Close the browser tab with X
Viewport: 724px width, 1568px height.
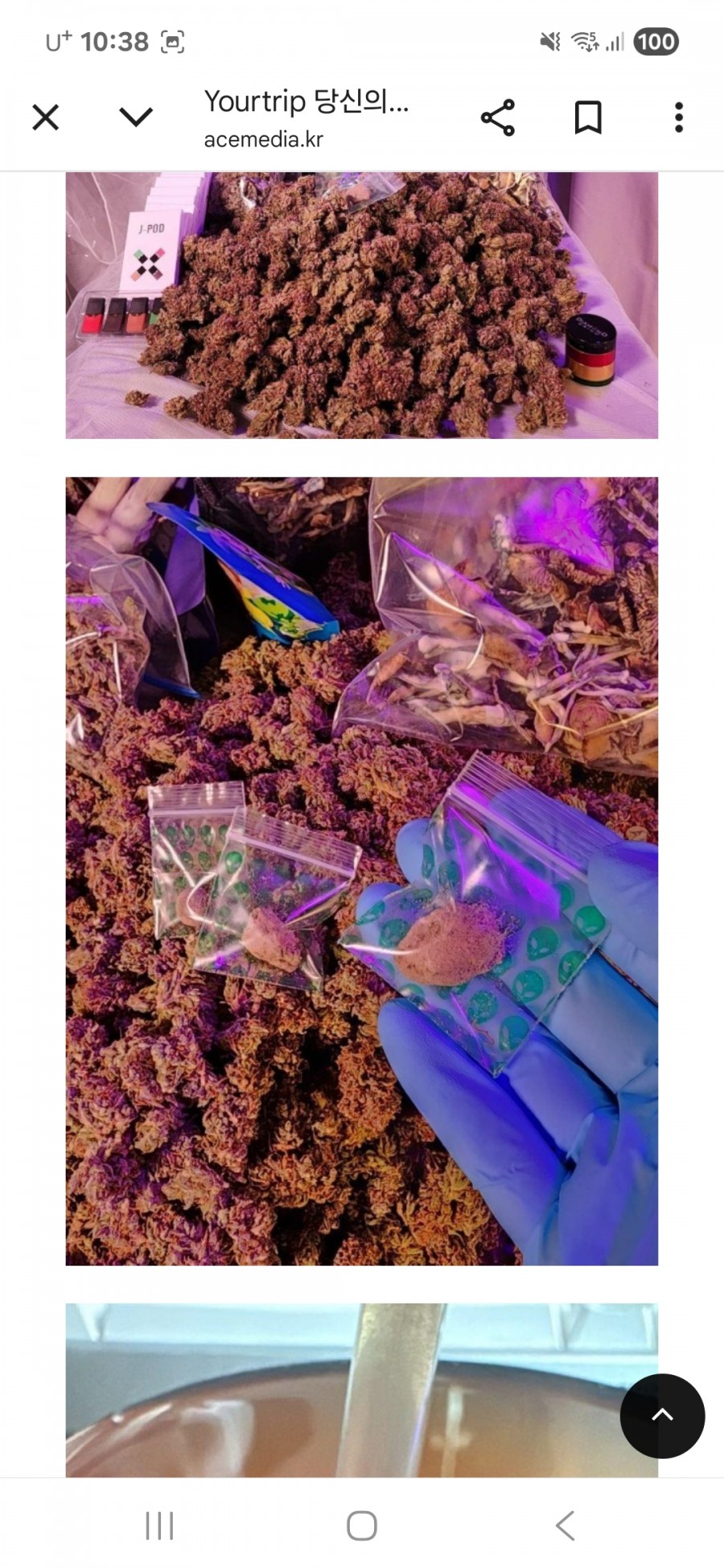coord(46,117)
